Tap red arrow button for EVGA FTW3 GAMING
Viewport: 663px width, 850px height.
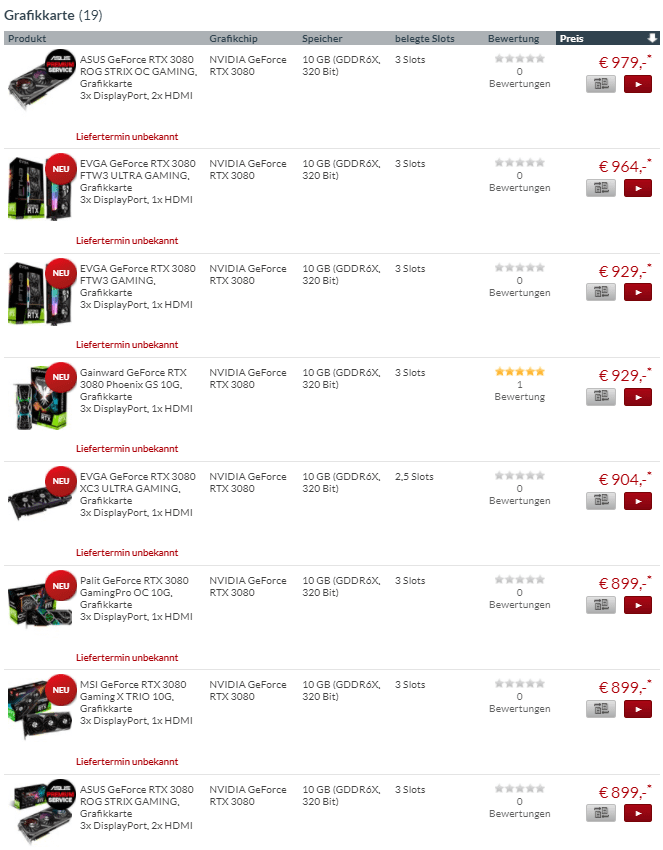coord(637,292)
